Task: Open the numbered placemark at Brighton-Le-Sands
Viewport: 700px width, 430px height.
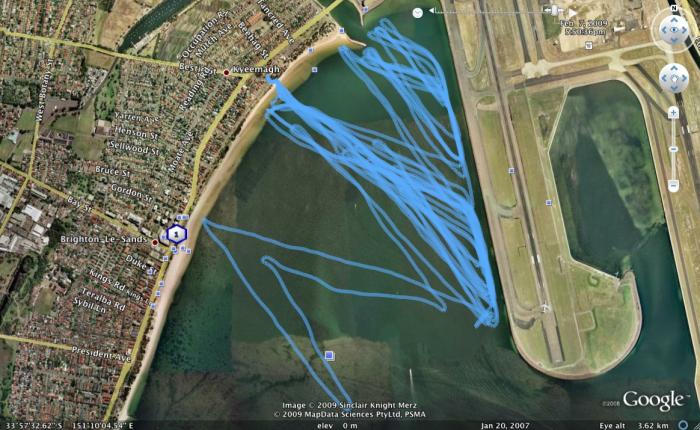Action: [x=177, y=233]
